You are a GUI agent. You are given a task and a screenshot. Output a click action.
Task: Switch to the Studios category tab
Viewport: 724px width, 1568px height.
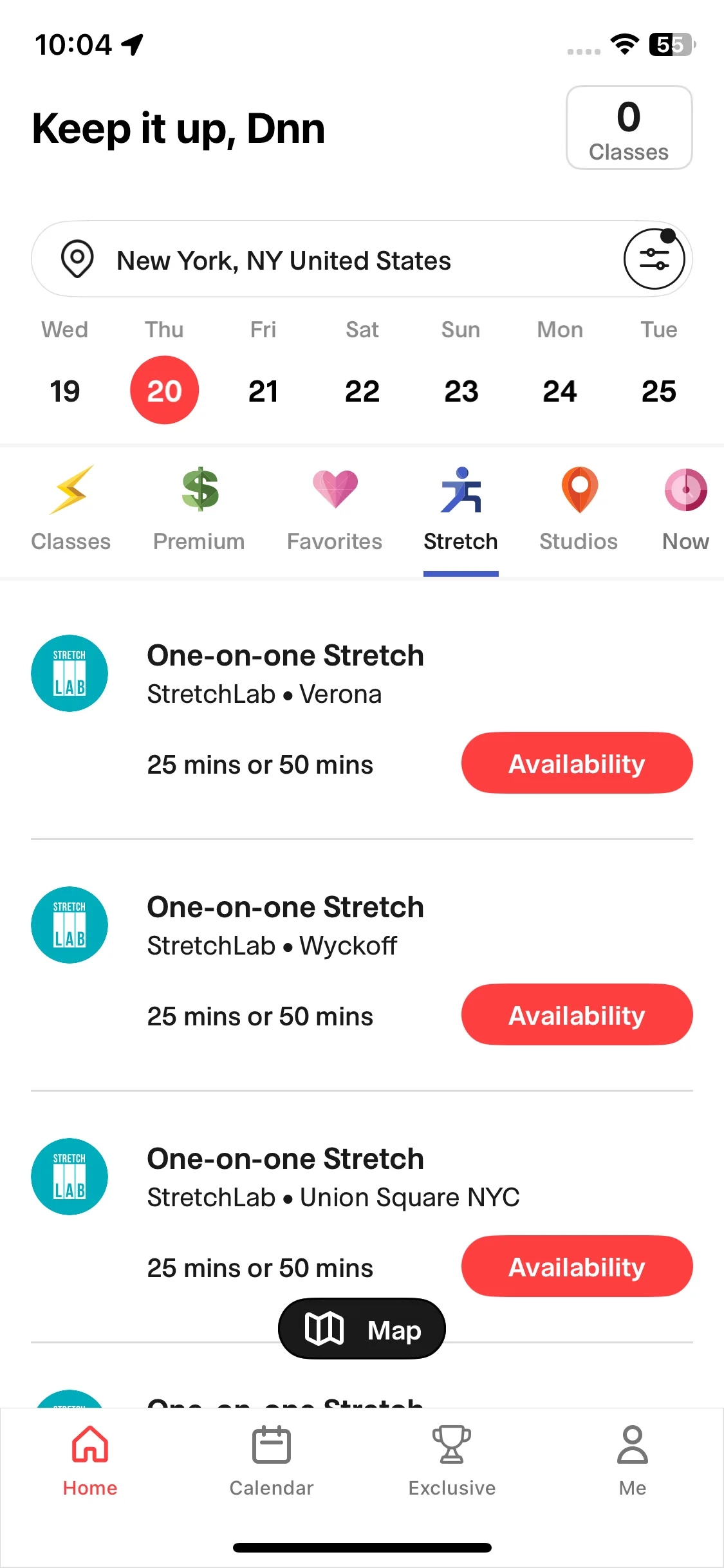pyautogui.click(x=579, y=509)
